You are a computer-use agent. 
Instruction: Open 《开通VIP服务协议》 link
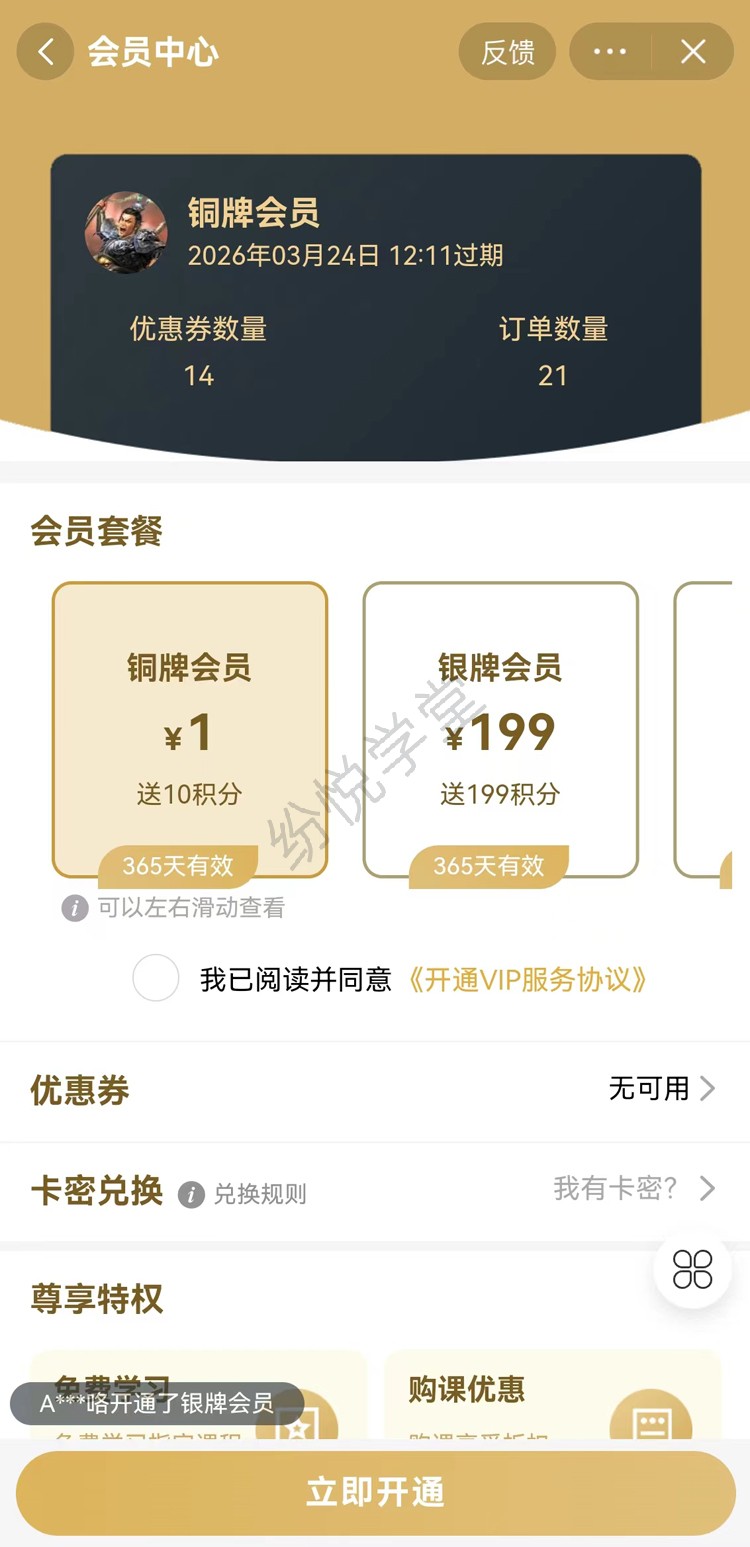[x=526, y=979]
